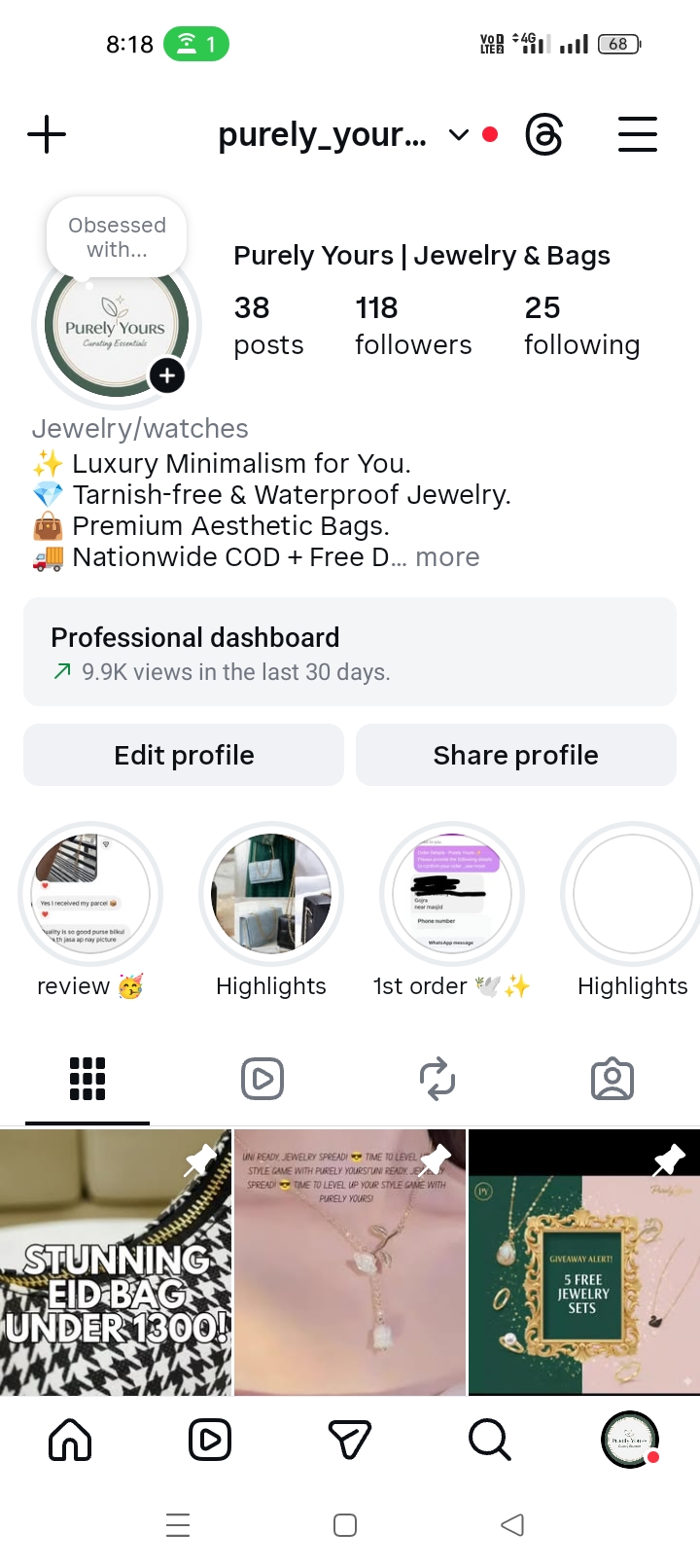
Task: Tap Edit profile
Action: [x=184, y=755]
